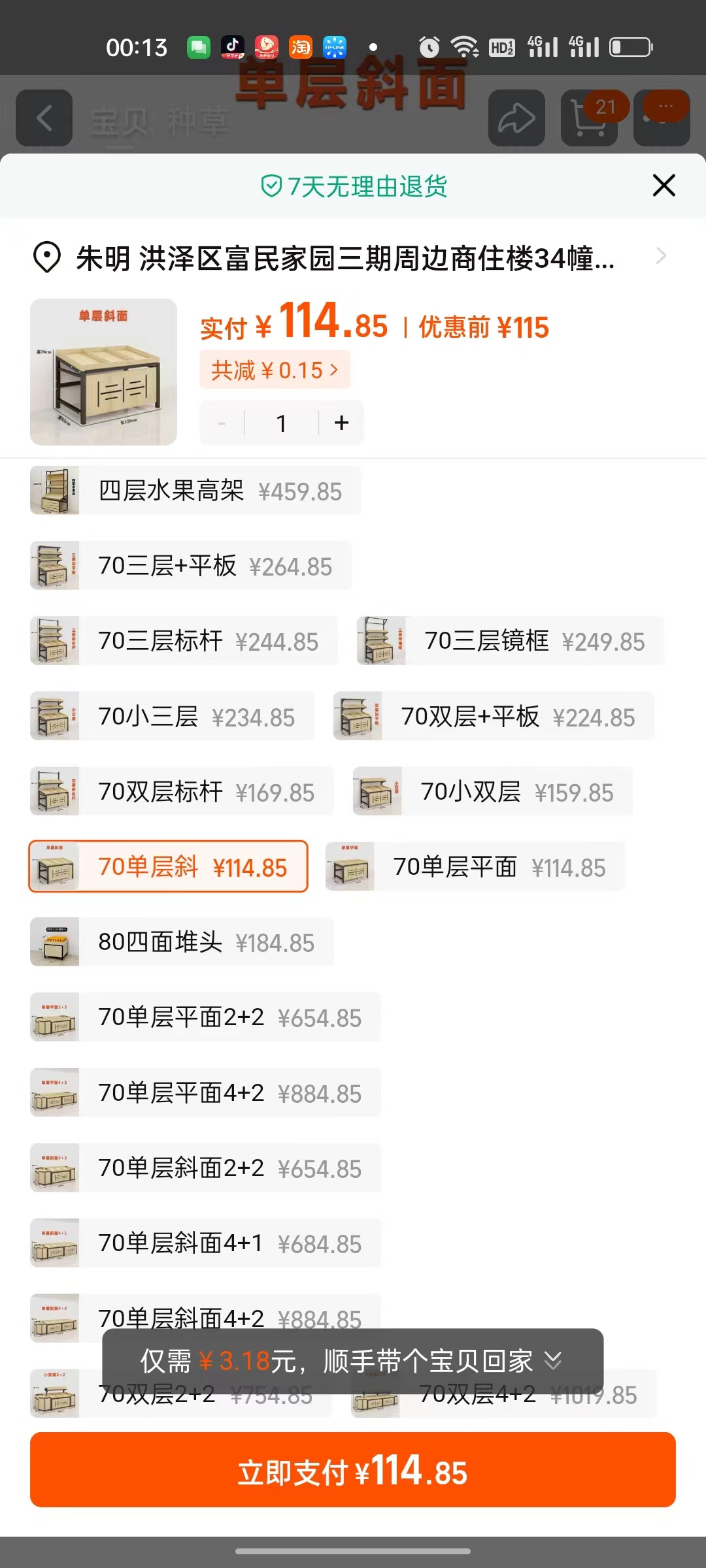Select 80四面堆头 option
The width and height of the screenshot is (706, 1568).
[182, 942]
